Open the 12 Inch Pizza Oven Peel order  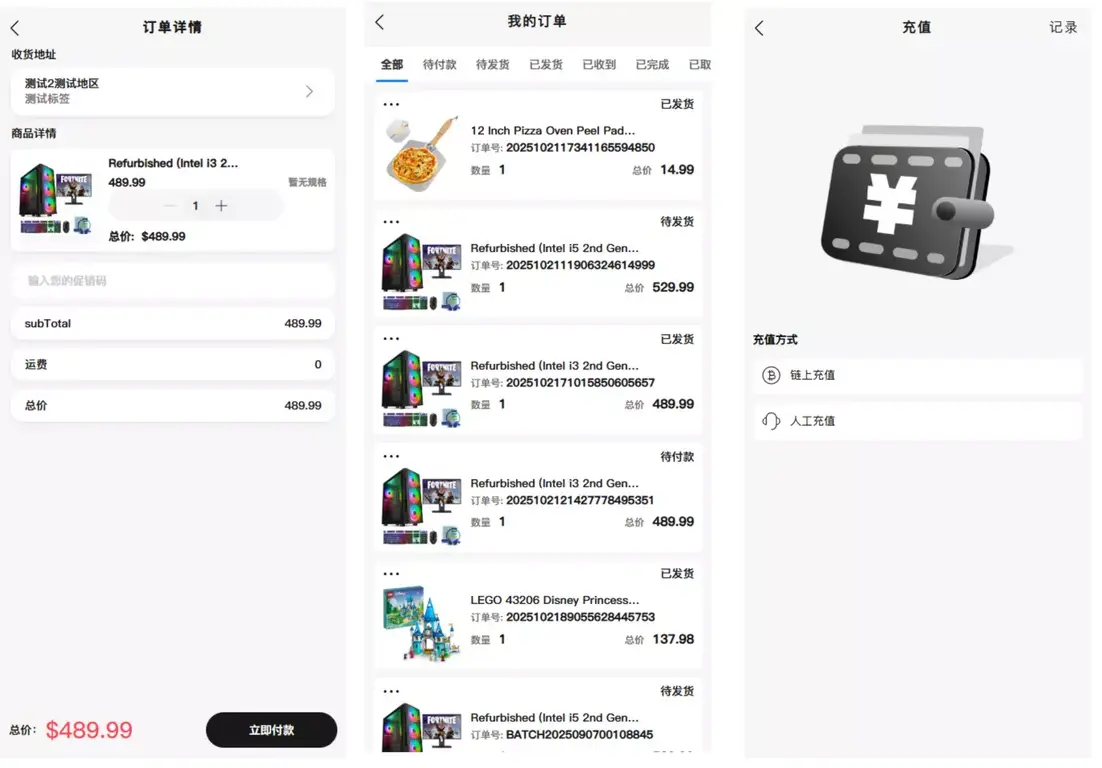(538, 145)
